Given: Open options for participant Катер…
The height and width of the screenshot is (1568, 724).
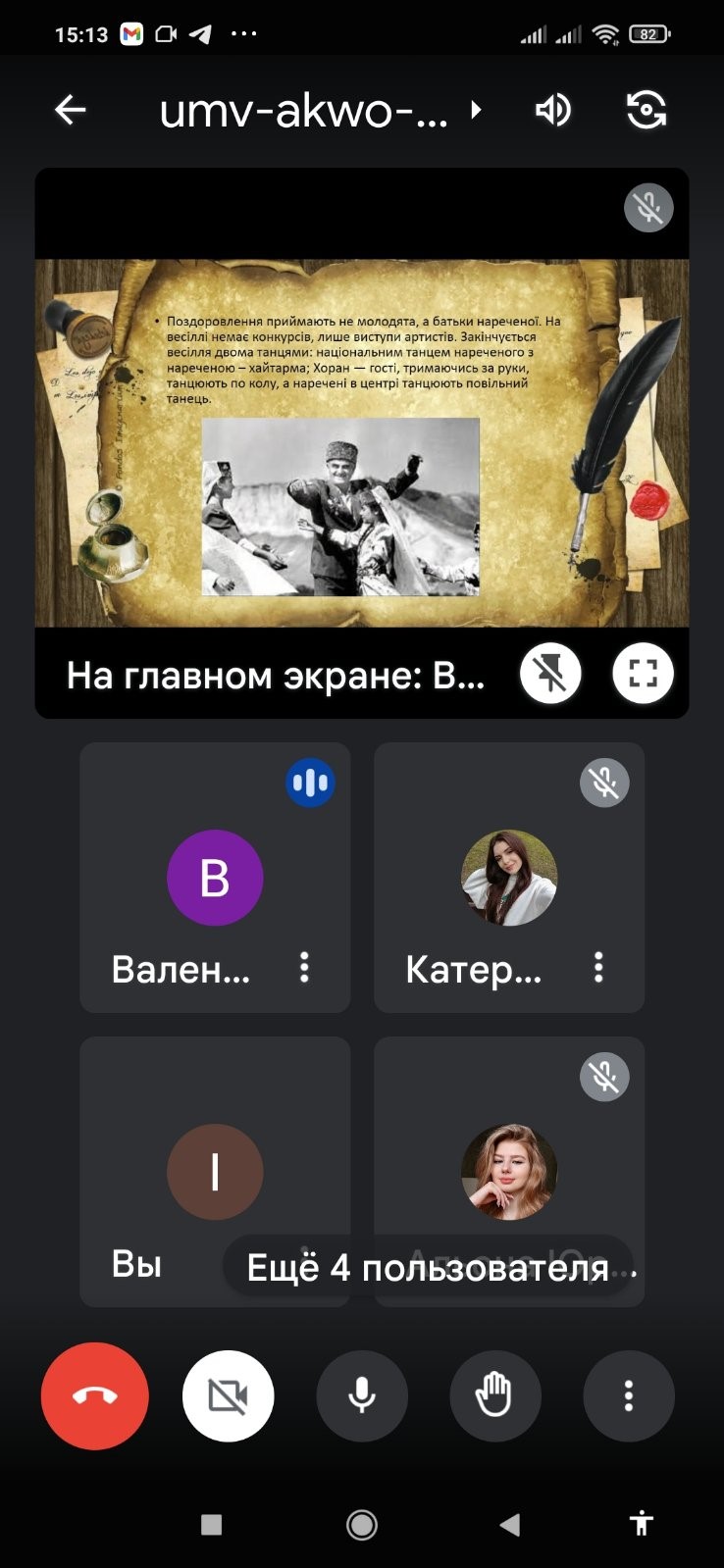Looking at the screenshot, I should pyautogui.click(x=598, y=968).
